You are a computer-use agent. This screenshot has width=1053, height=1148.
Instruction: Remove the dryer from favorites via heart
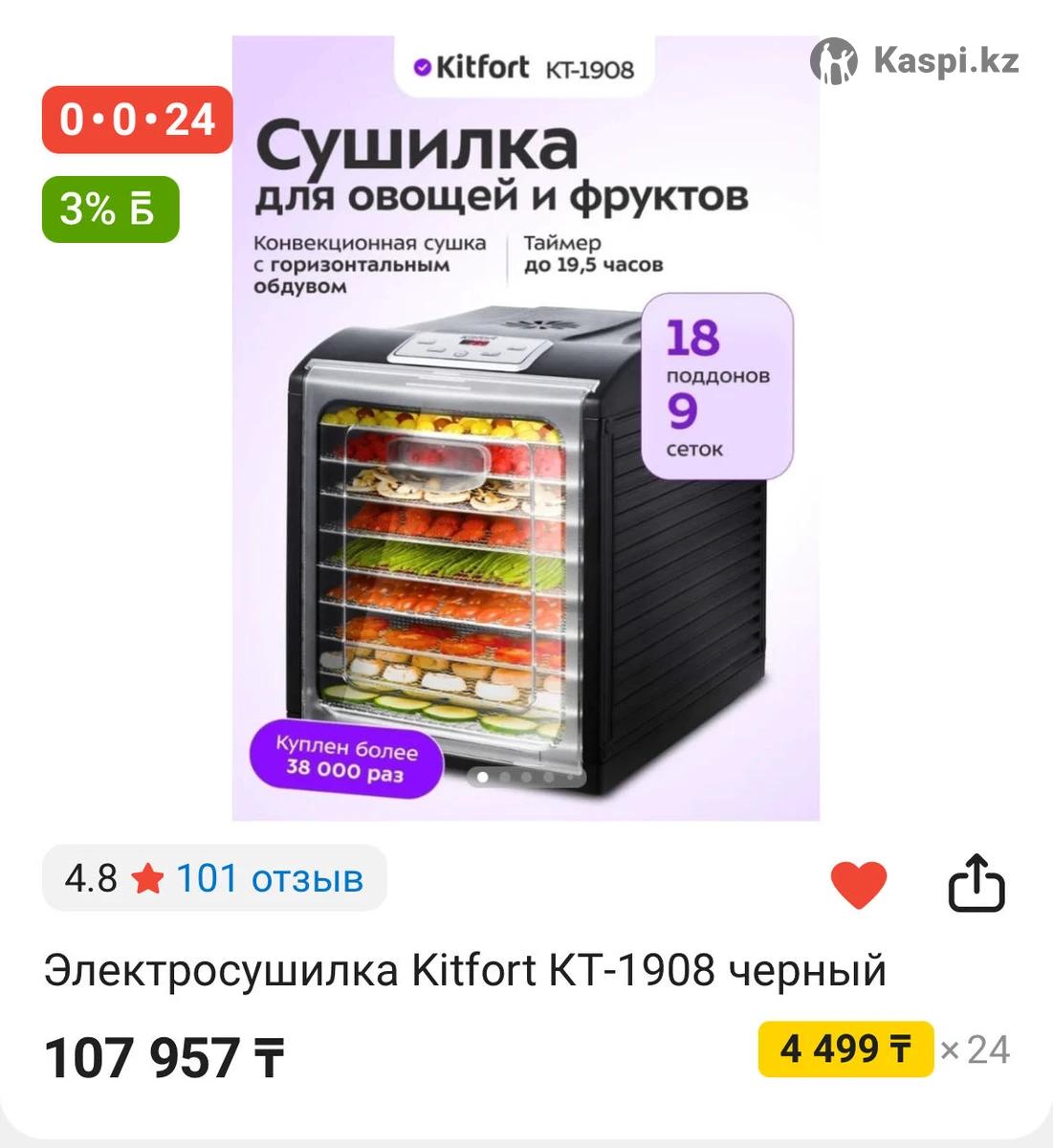coord(858,883)
